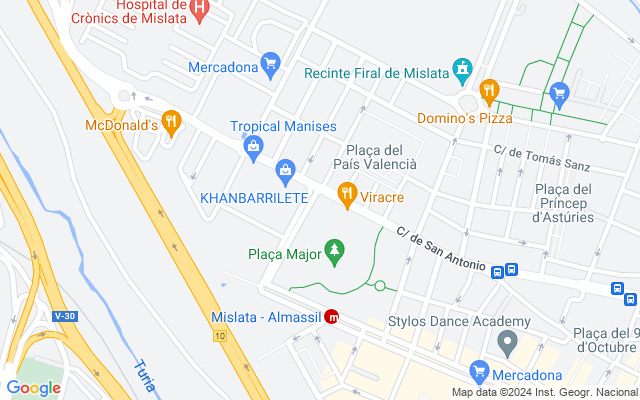Screen dimensions: 640x400
Task: Open the Mislata - Almassil metro station
Action: click(x=333, y=318)
